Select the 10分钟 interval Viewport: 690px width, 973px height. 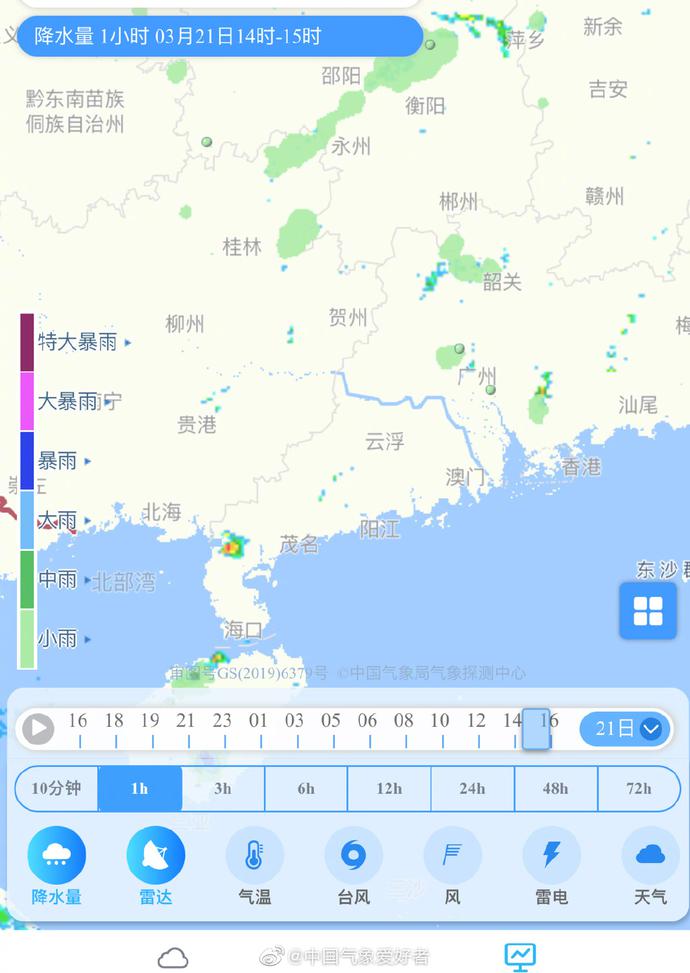(x=56, y=788)
